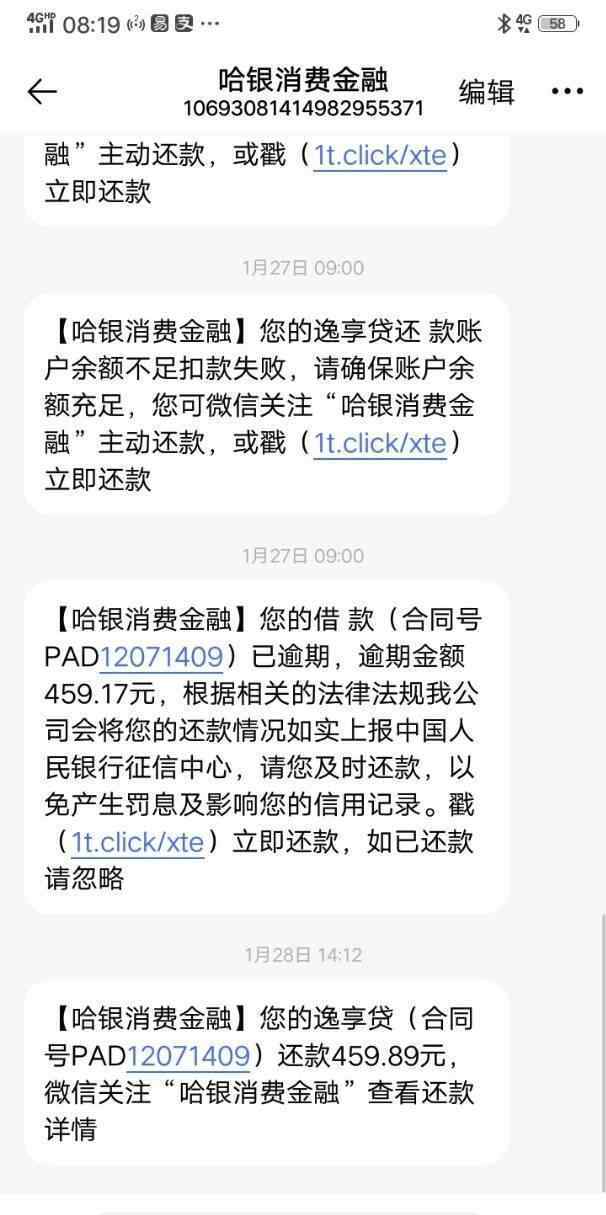This screenshot has height=1215, width=606.
Task: Open 1t.click/xte link in the 已逾期 overdue message
Action: [137, 842]
